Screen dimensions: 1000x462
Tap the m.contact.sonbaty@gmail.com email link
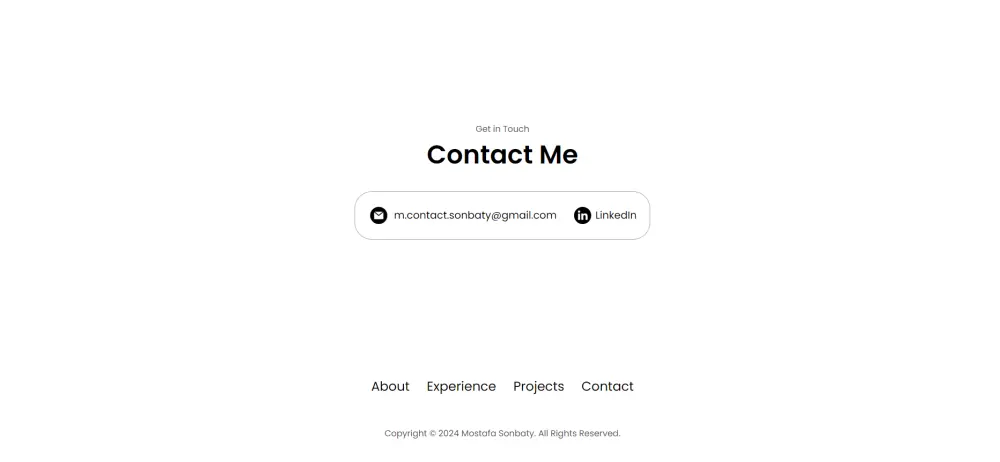(475, 215)
